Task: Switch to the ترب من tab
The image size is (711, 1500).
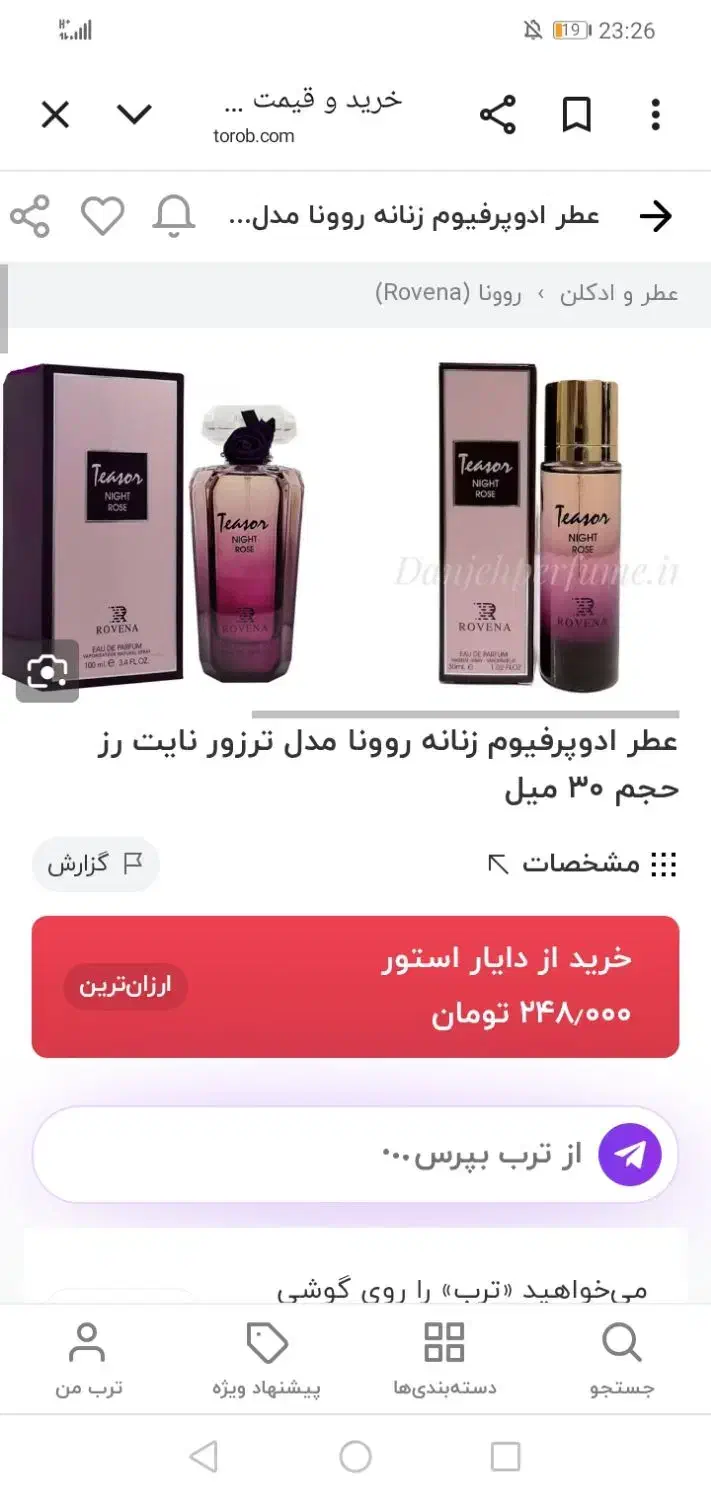Action: (x=88, y=1360)
